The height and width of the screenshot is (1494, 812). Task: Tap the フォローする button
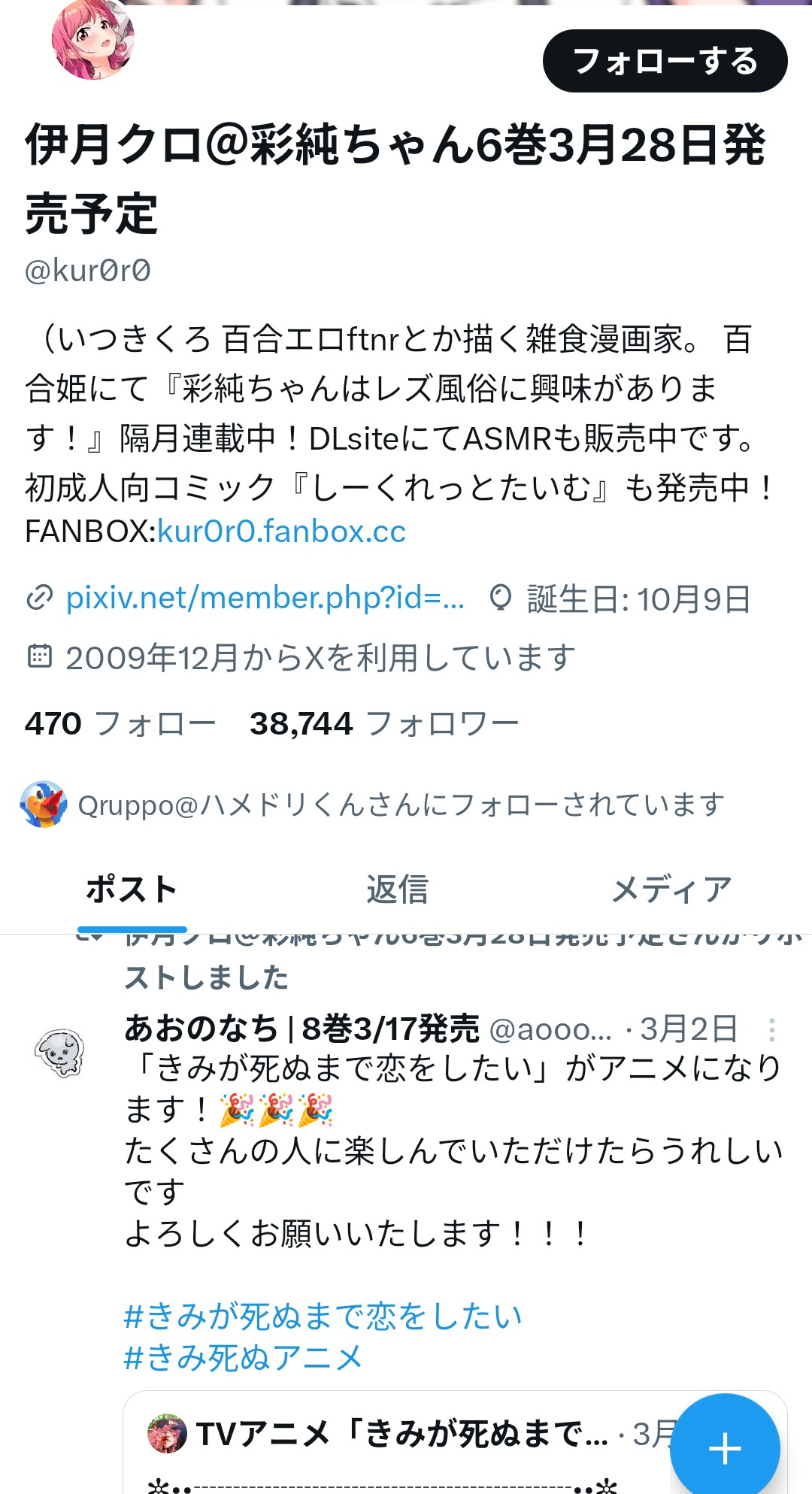[x=665, y=61]
